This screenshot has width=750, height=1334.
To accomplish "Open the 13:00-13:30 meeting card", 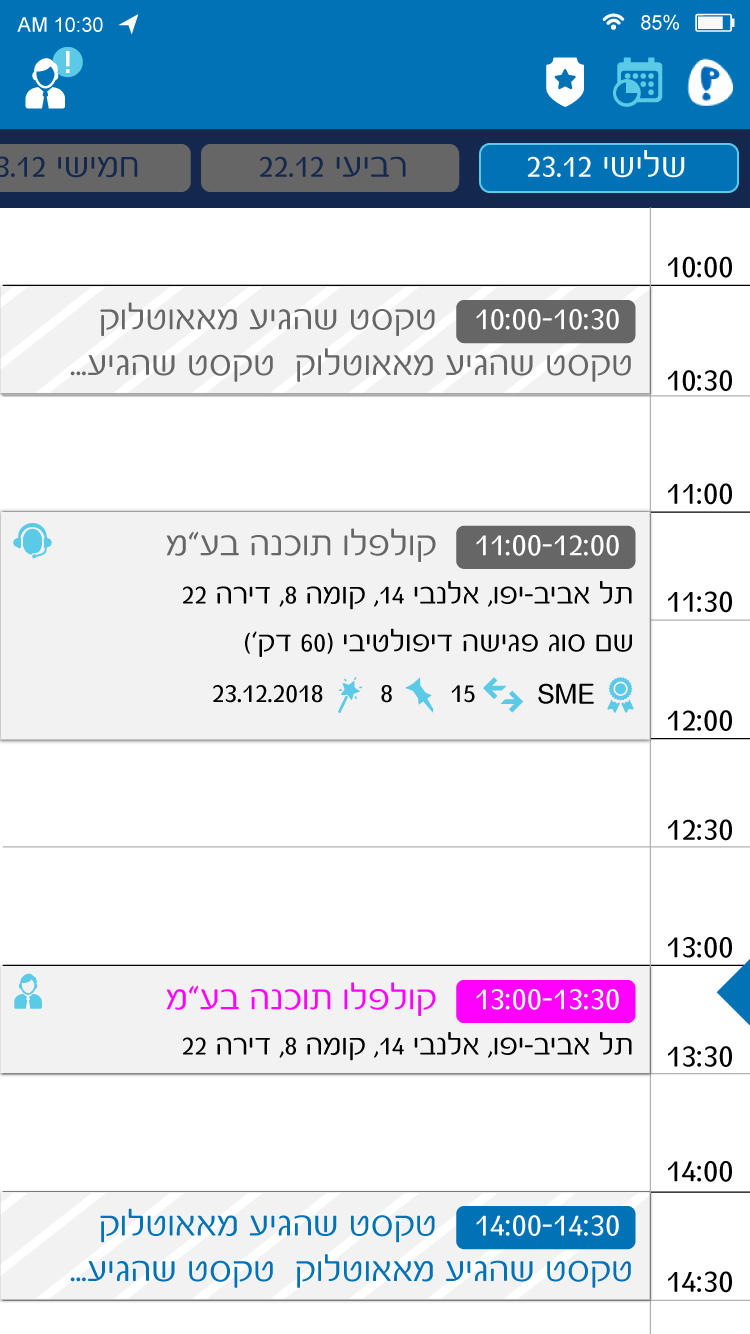I will point(326,1020).
